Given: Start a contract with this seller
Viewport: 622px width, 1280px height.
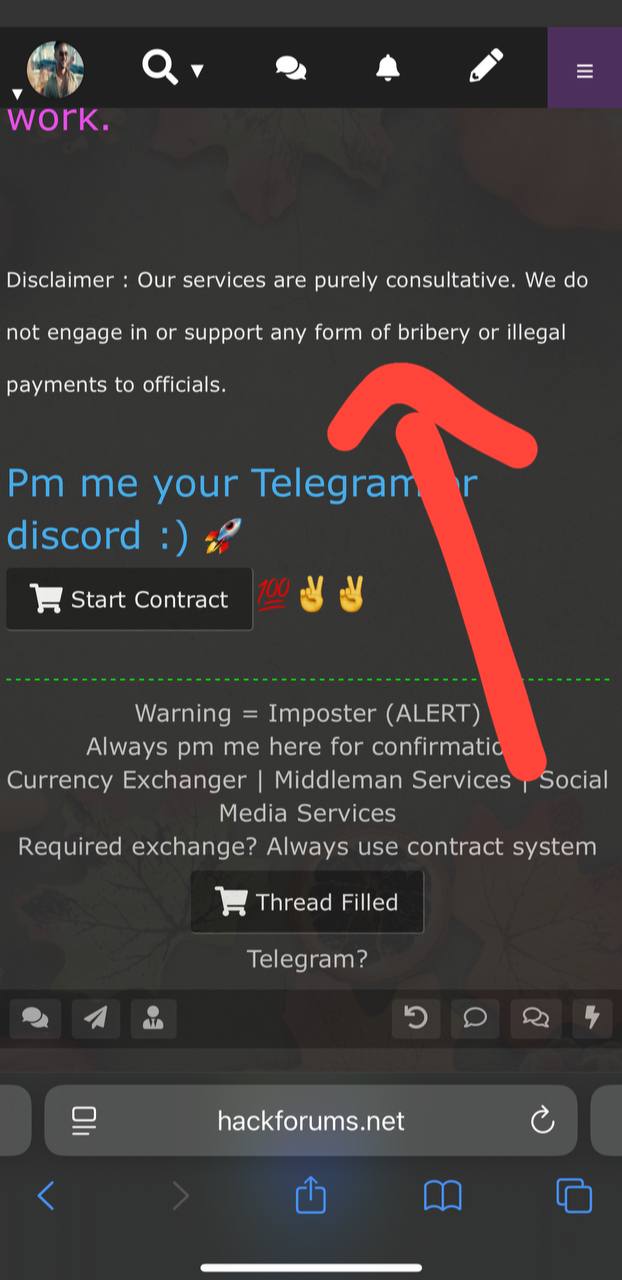Looking at the screenshot, I should coord(129,599).
